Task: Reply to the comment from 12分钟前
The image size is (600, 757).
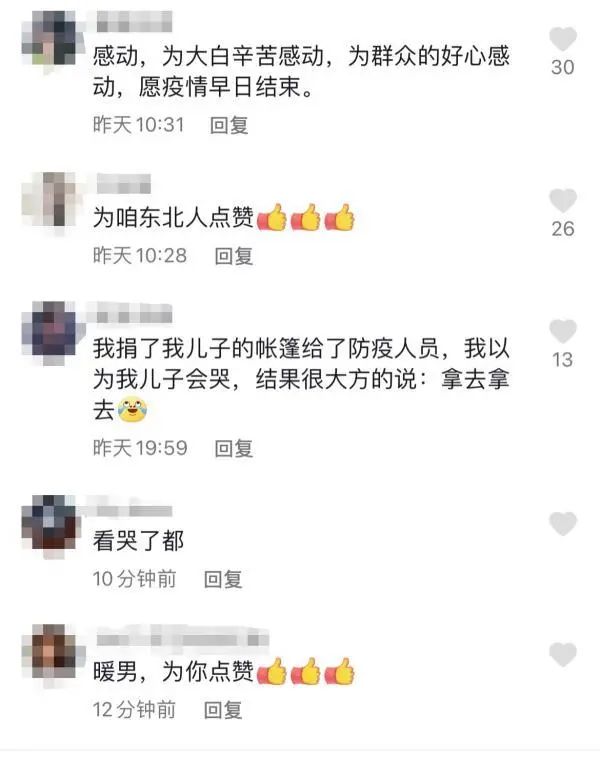Action: tap(223, 710)
